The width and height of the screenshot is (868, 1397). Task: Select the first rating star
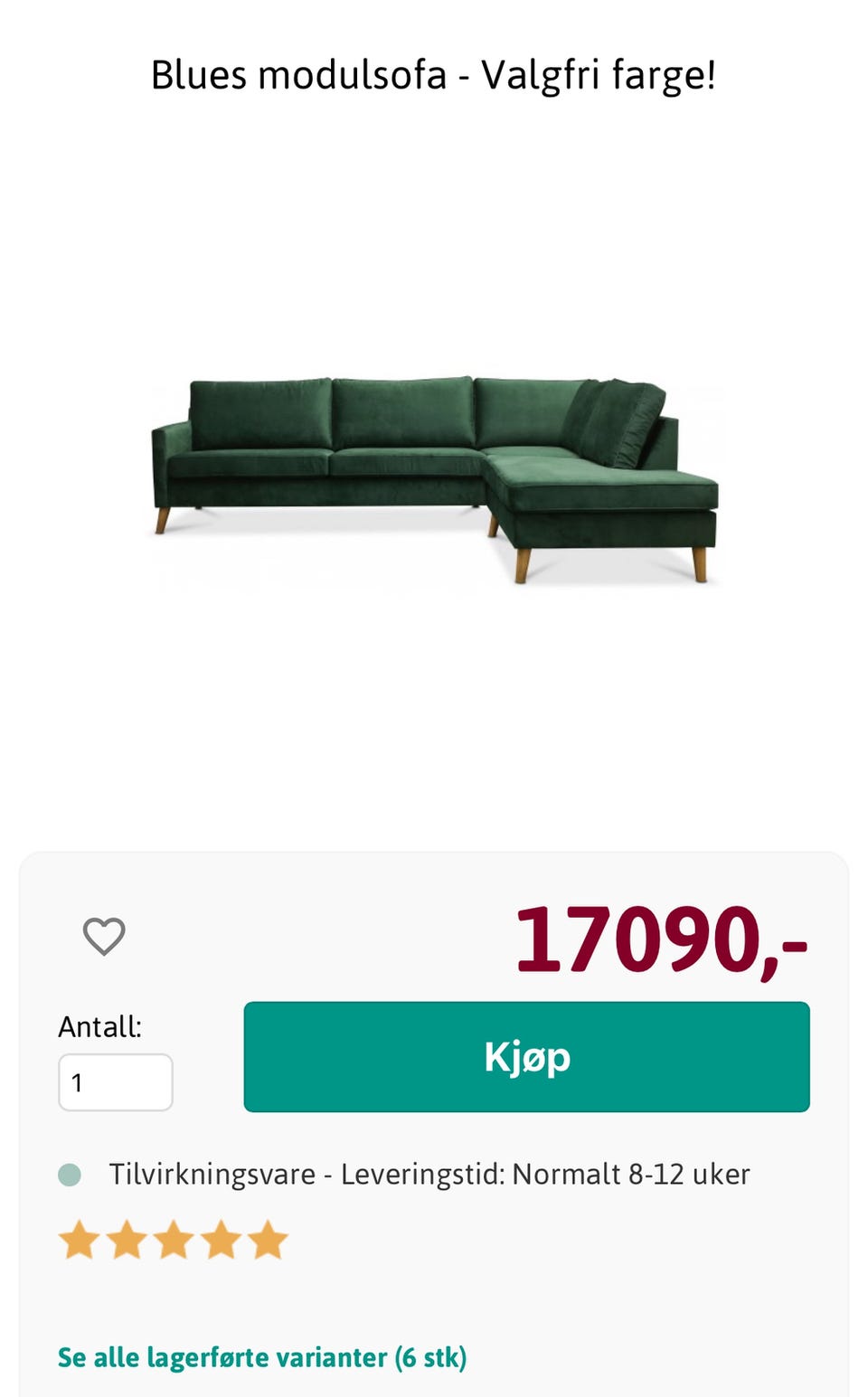coord(78,1241)
